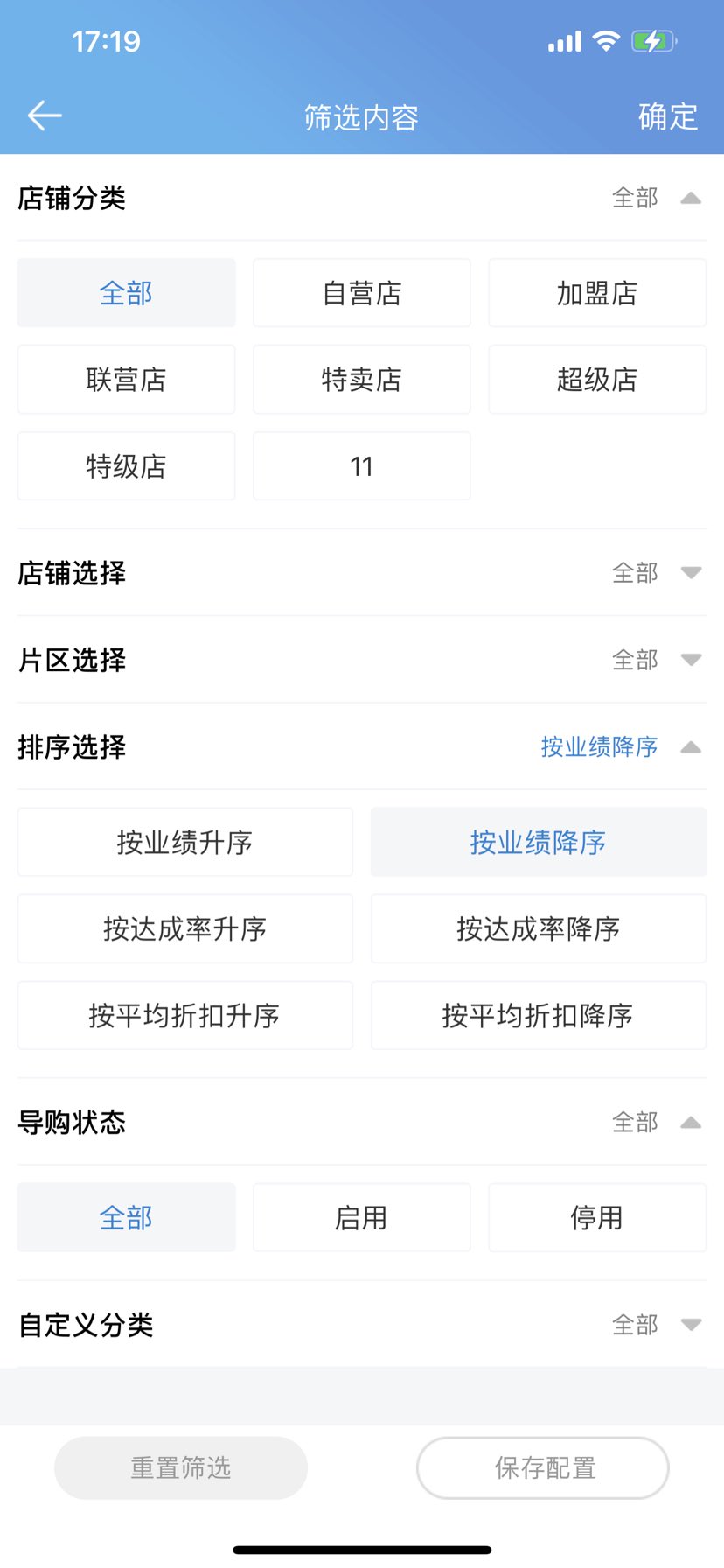
Task: Reset filters with 重置筛选
Action: coord(181,1467)
